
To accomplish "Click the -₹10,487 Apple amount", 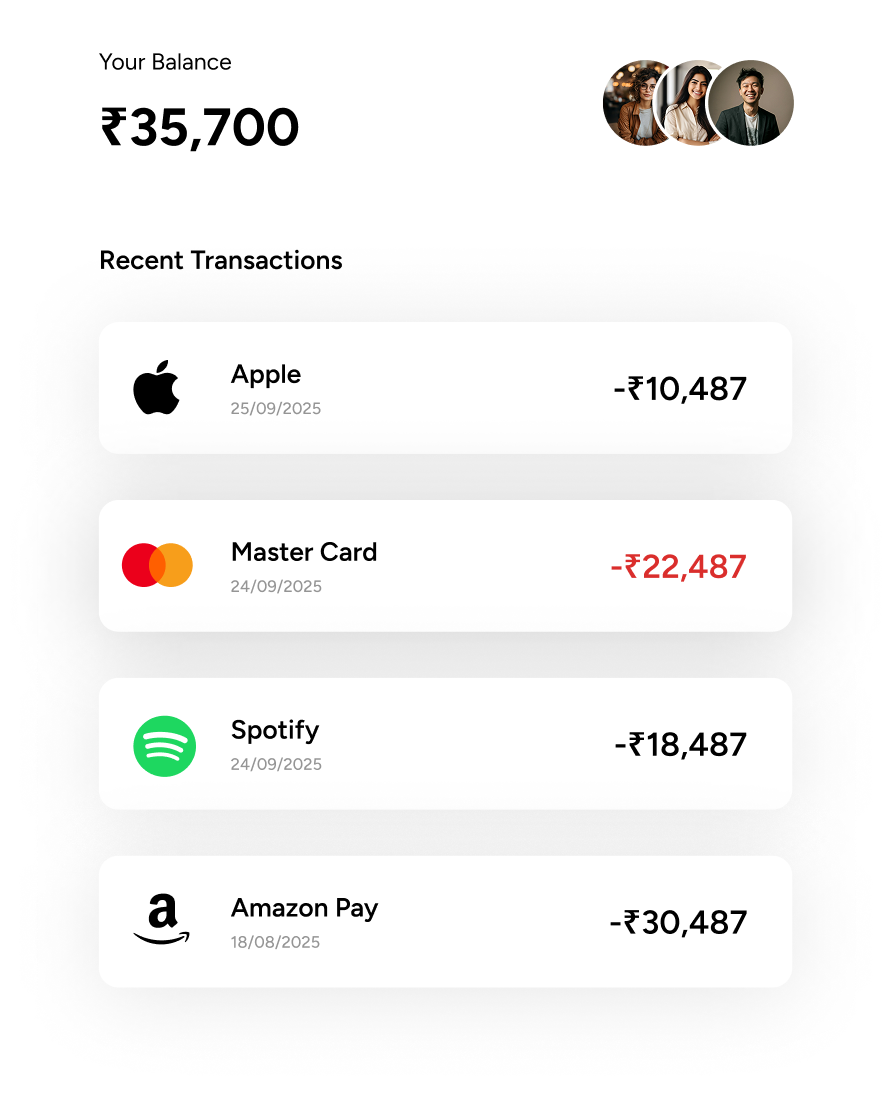I will tap(680, 387).
